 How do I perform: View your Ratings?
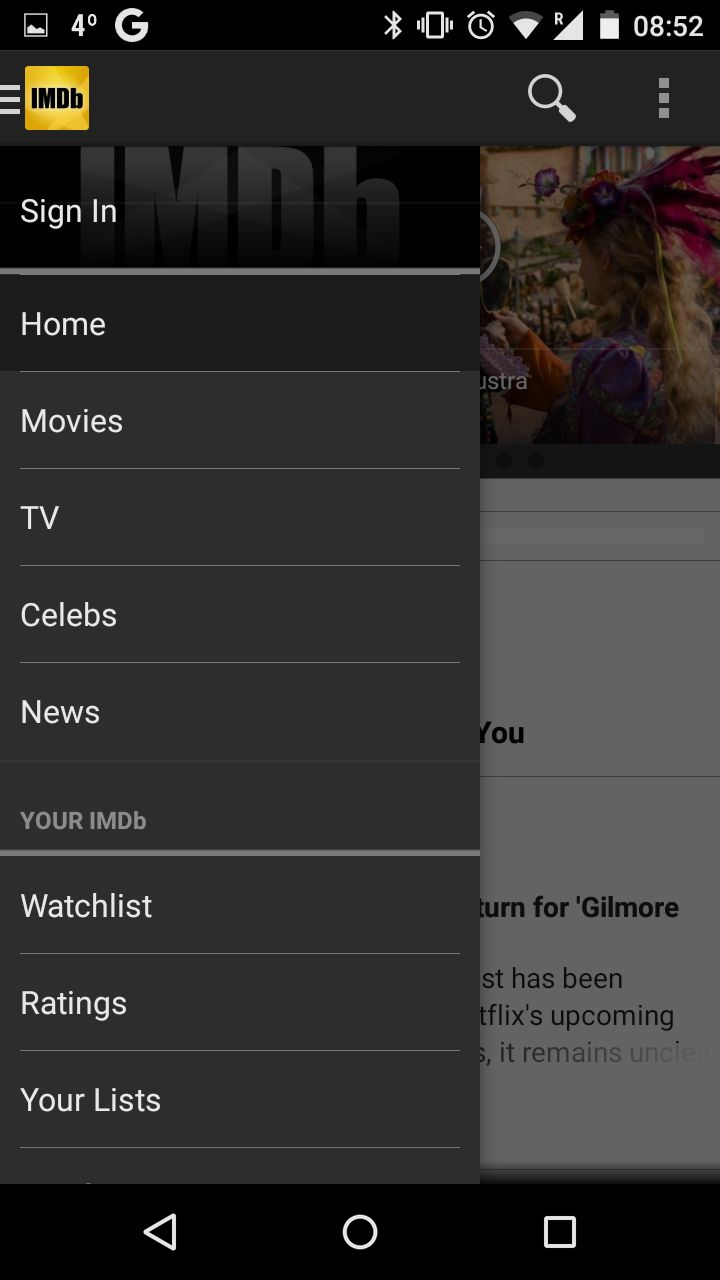point(240,1003)
